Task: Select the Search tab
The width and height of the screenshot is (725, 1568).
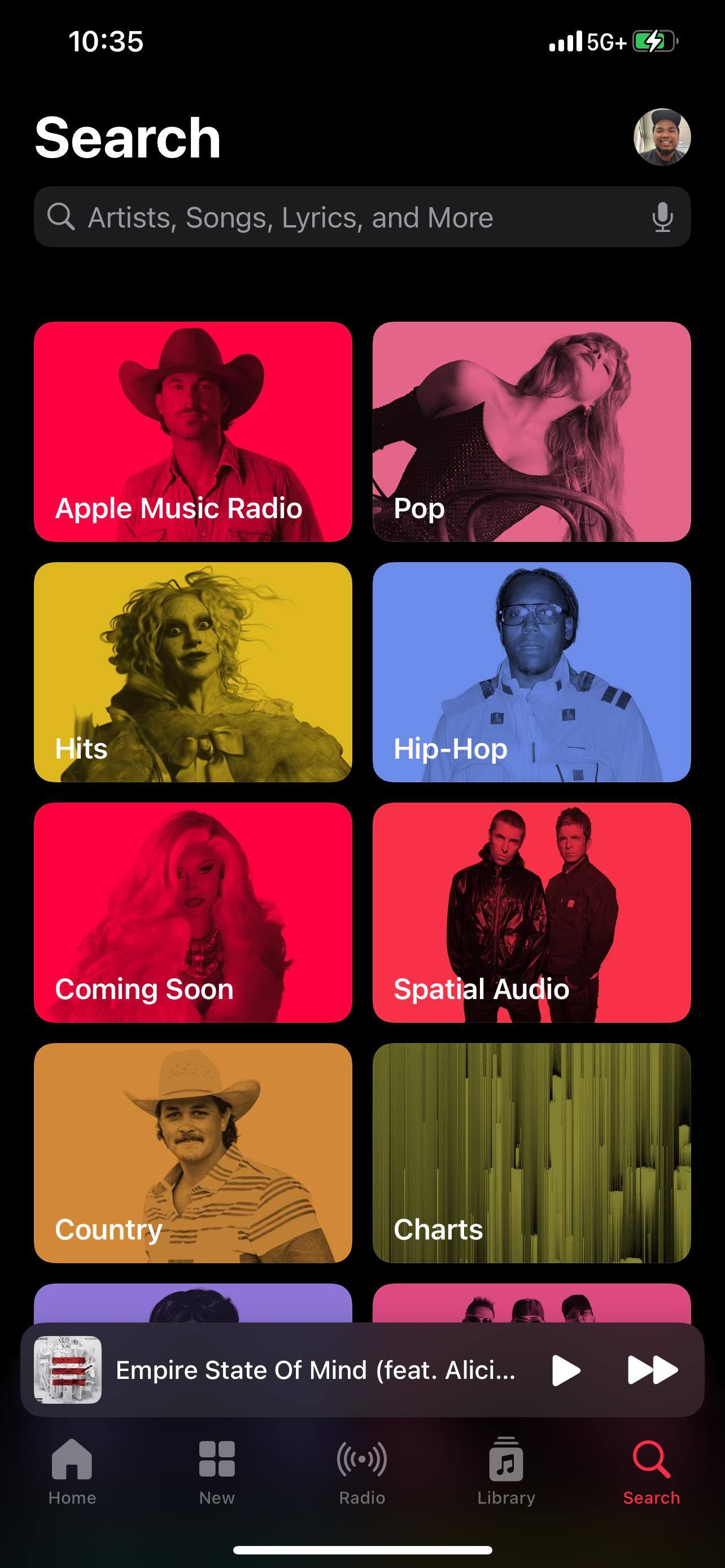Action: pyautogui.click(x=650, y=1470)
